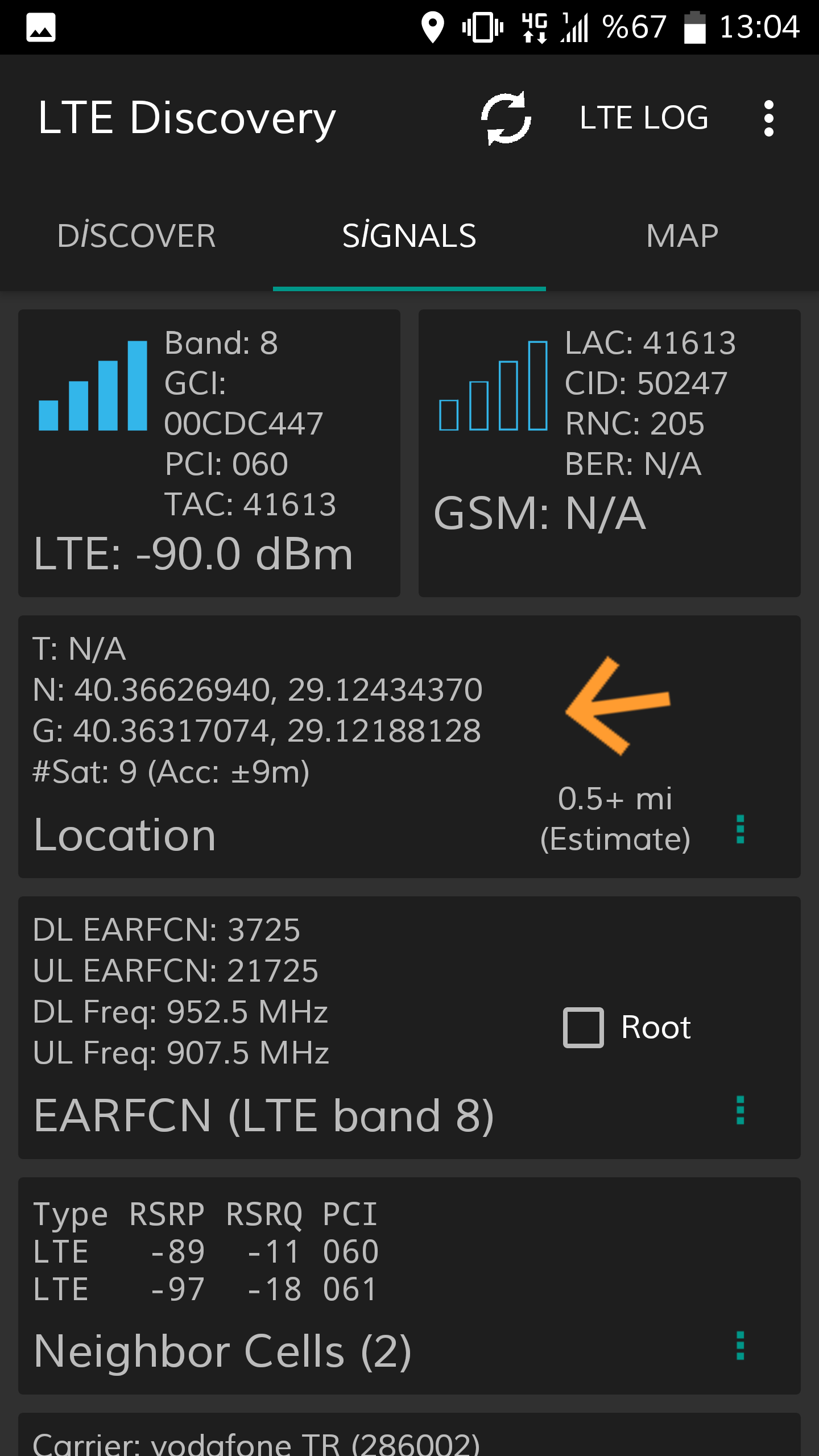Open EARFCN card options menu
The width and height of the screenshot is (819, 1456).
pos(741,1110)
